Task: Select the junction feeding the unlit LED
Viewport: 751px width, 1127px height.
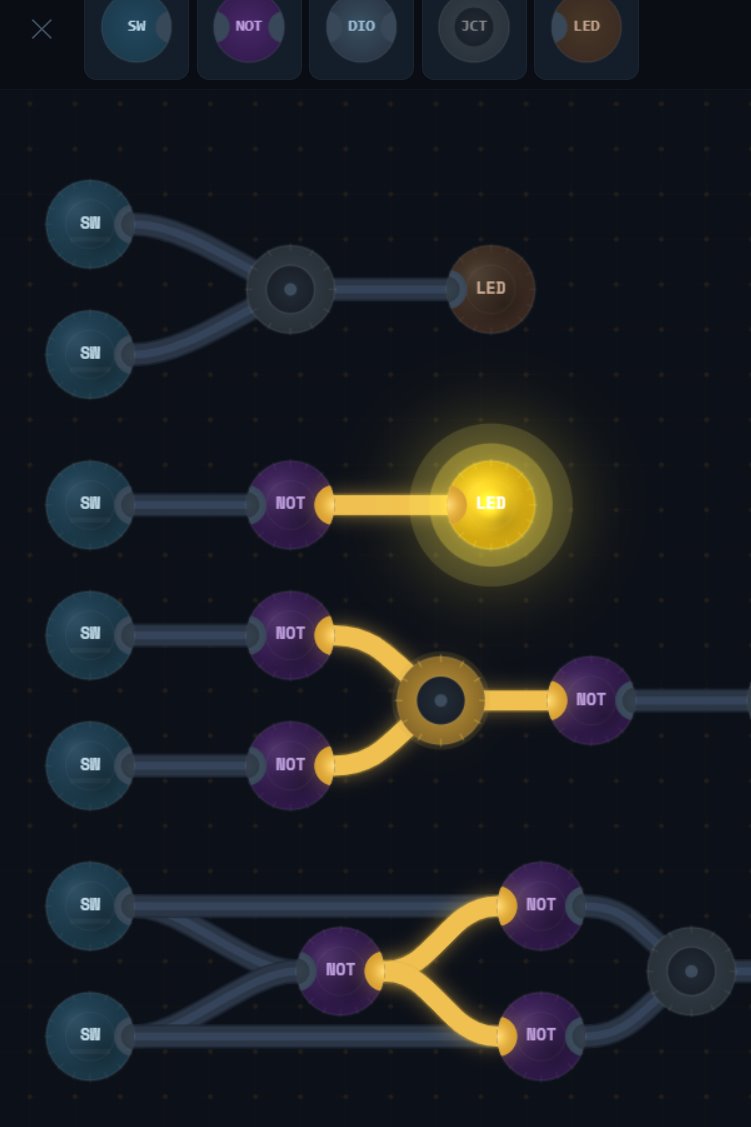Action: coord(290,289)
